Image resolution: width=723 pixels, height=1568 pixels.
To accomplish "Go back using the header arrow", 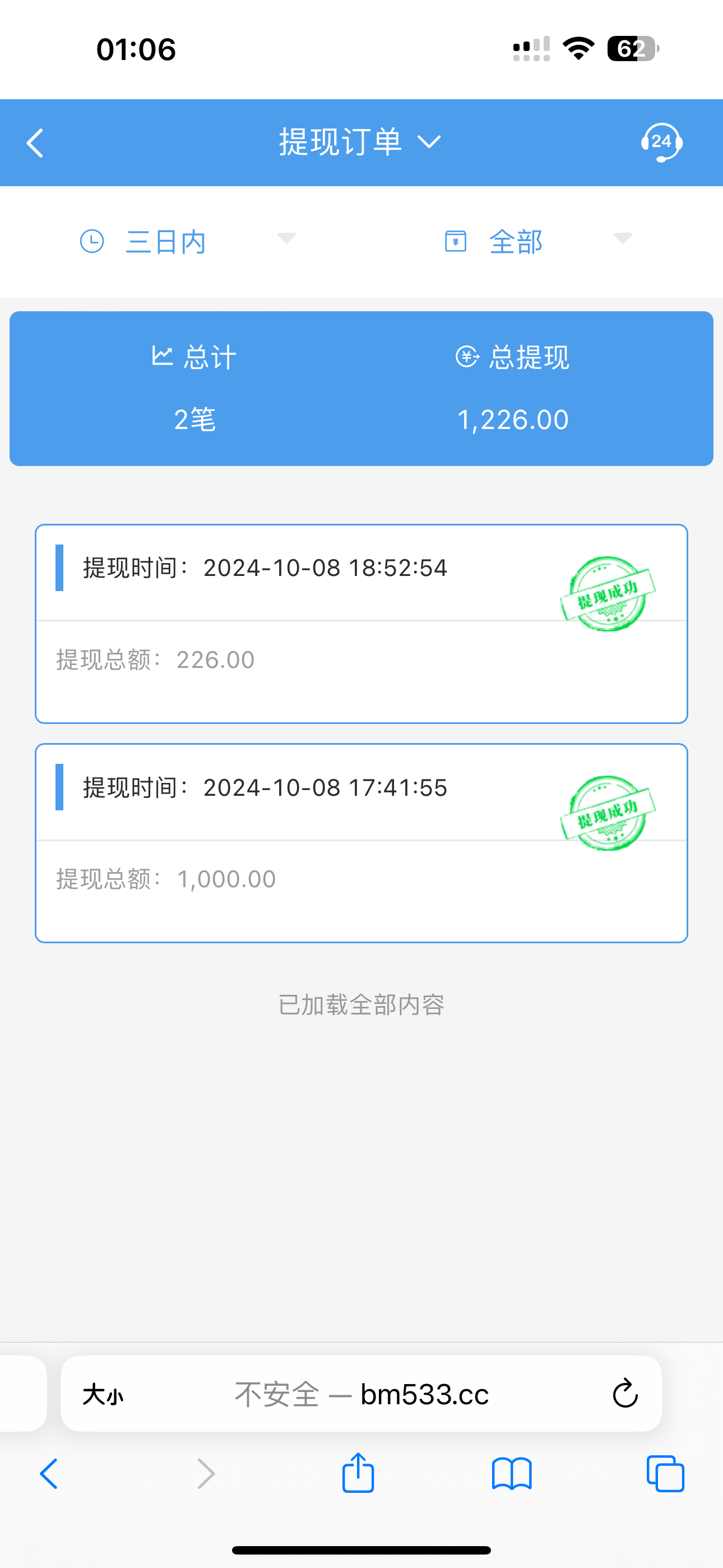I will point(35,143).
